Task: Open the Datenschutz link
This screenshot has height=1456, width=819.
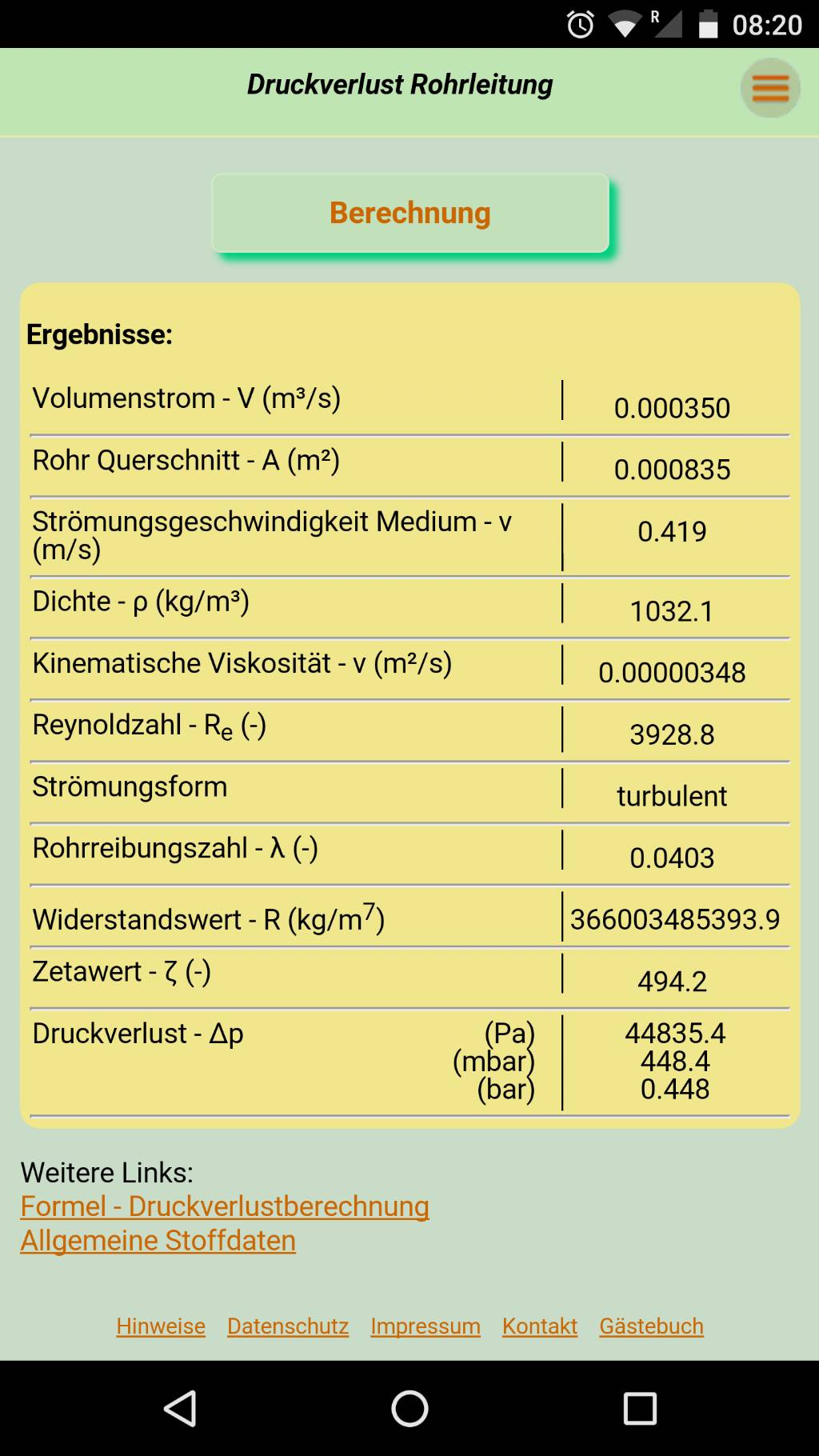Action: (288, 1326)
